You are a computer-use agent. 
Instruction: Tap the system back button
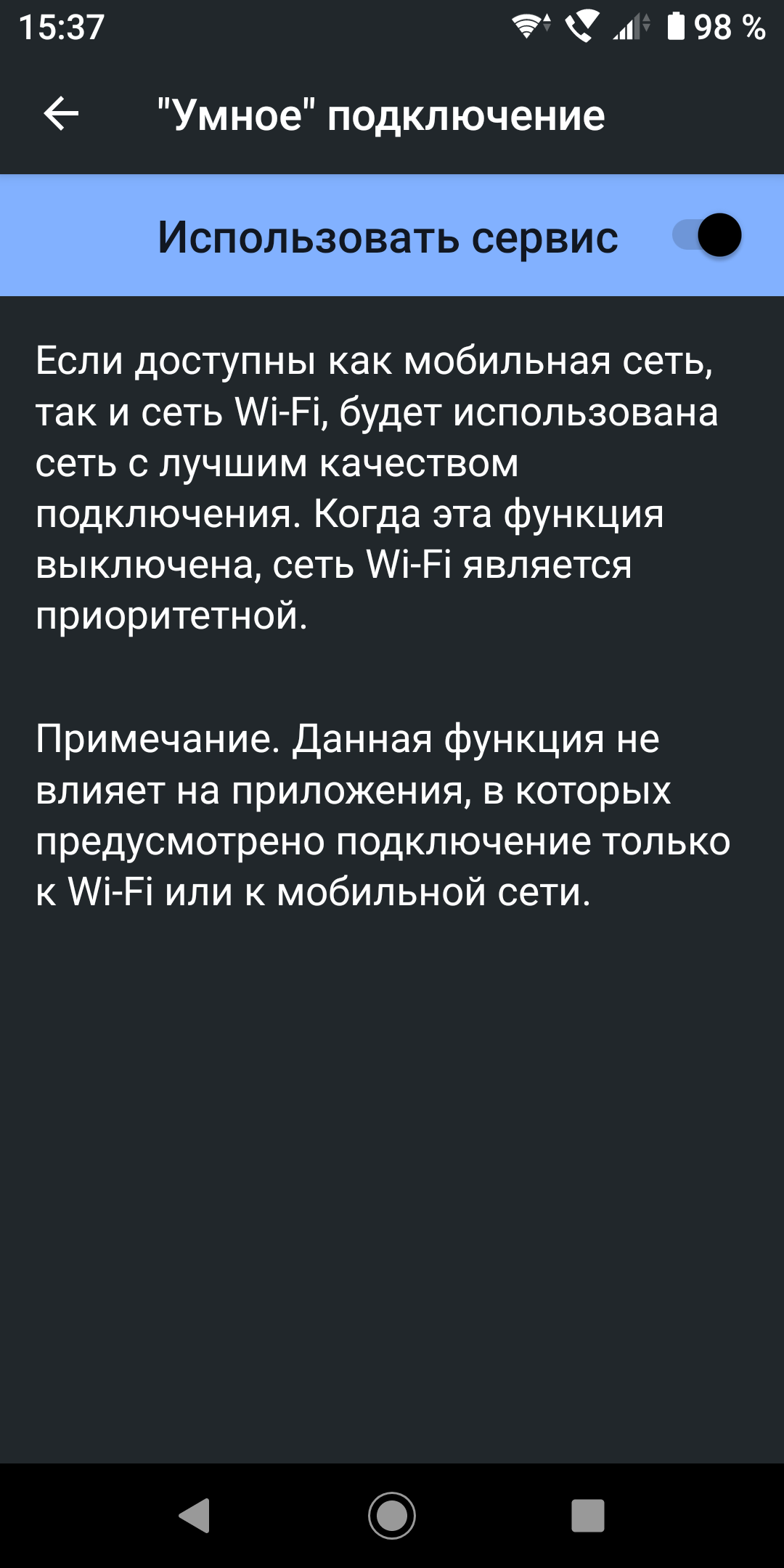click(195, 1516)
